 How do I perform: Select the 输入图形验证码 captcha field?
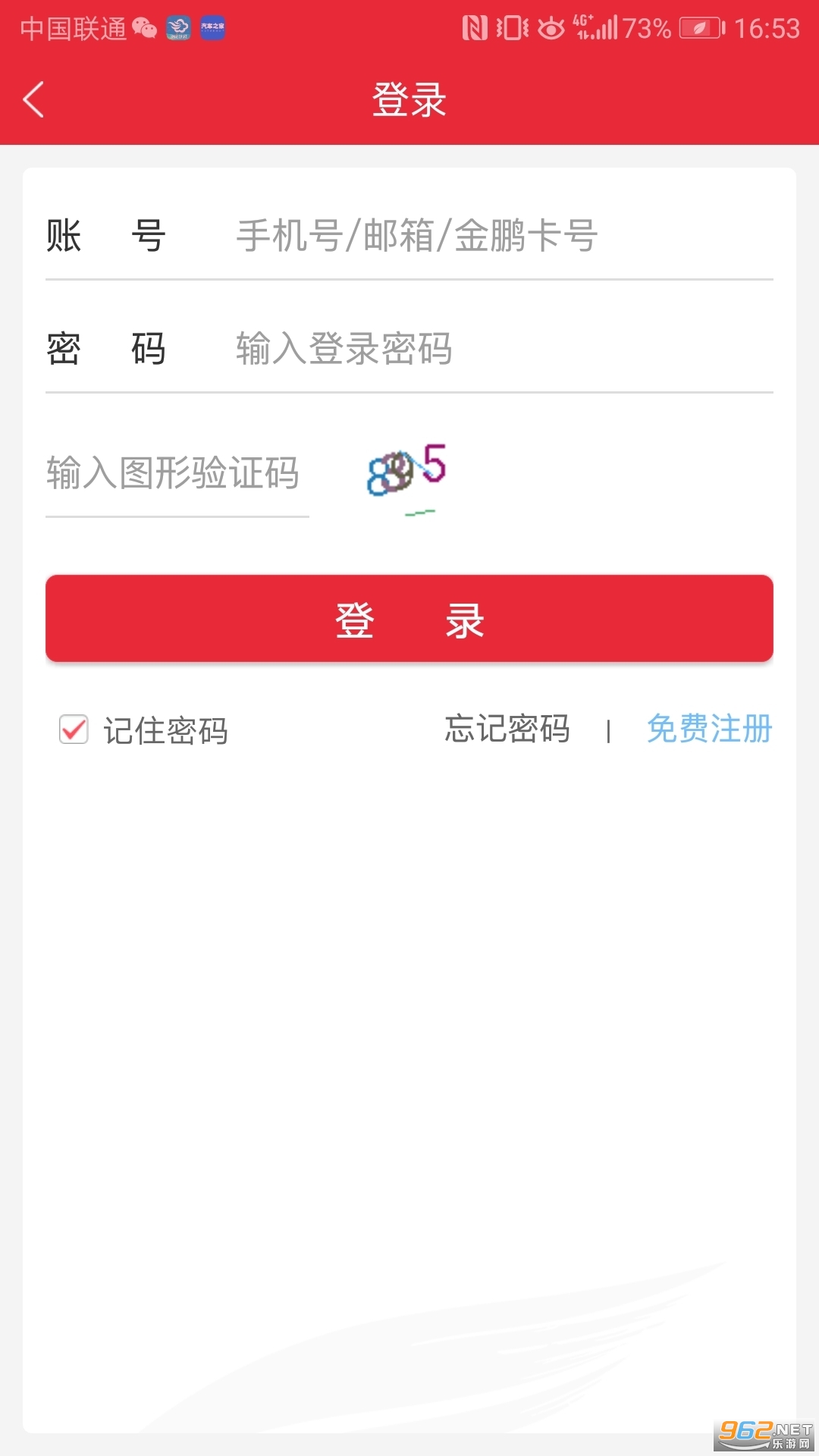tap(176, 473)
